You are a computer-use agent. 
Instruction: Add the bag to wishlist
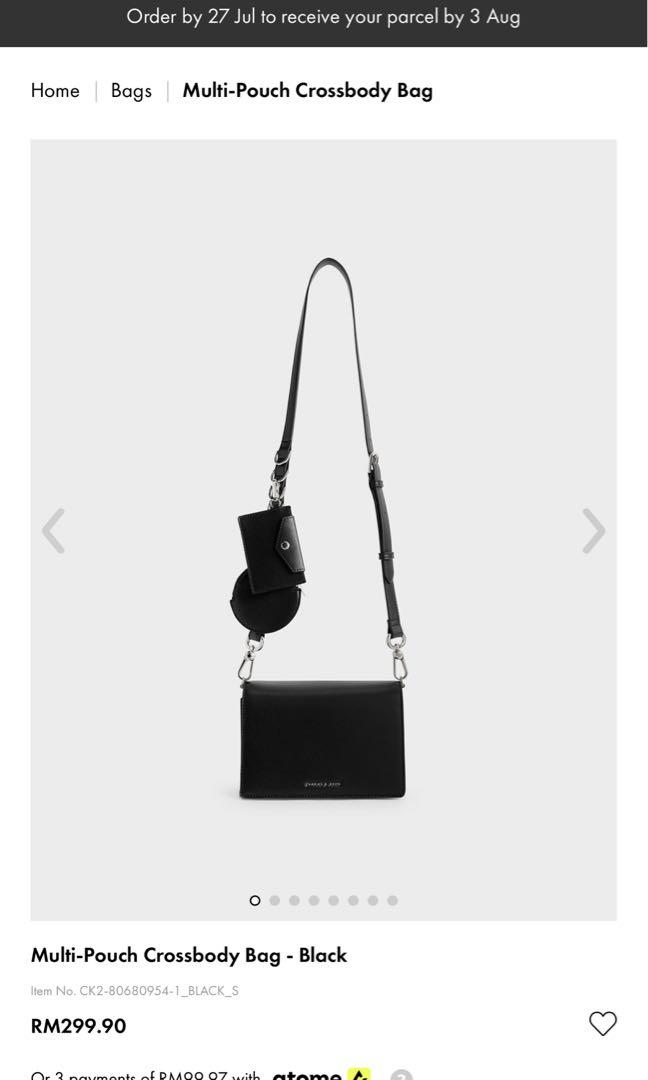tap(603, 1024)
